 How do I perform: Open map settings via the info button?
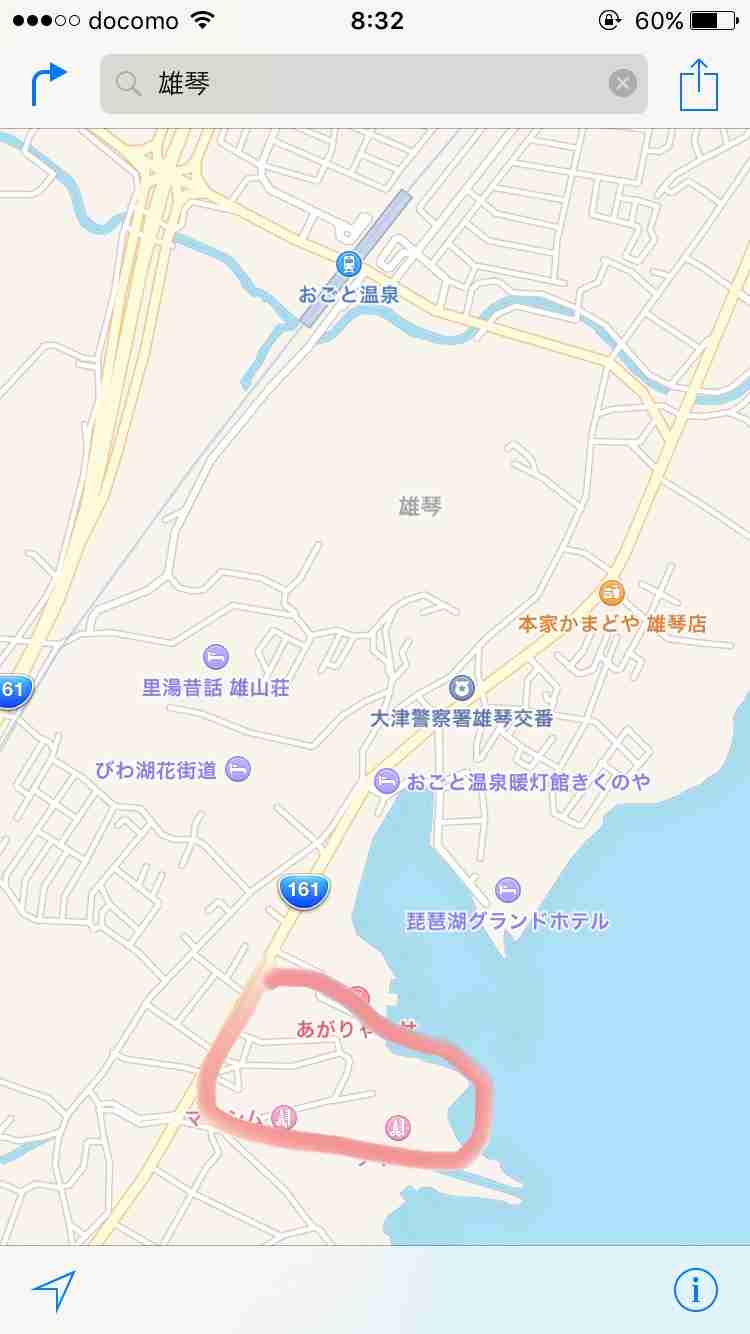[x=694, y=1289]
